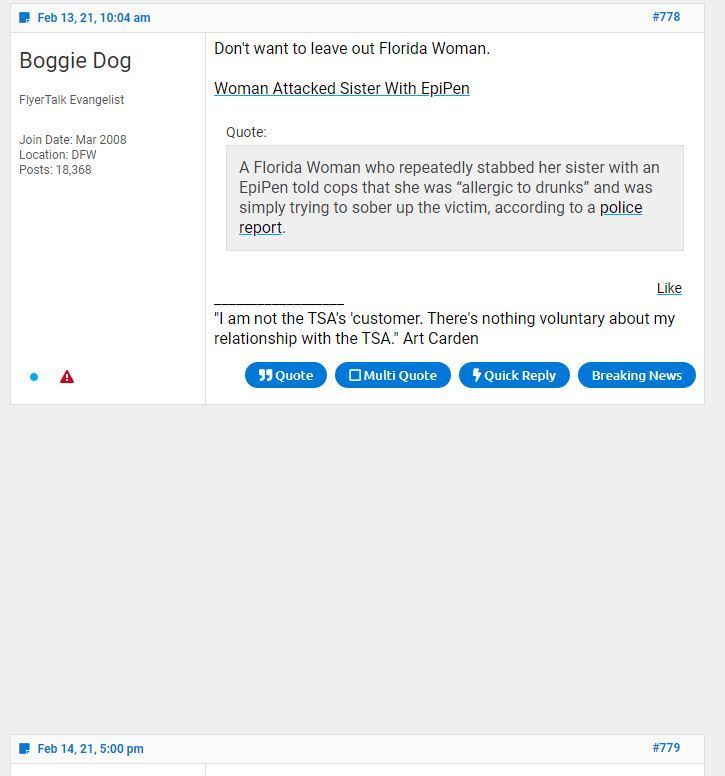Open Boggie Dog's profile
The width and height of the screenshot is (725, 776).
pyautogui.click(x=75, y=61)
